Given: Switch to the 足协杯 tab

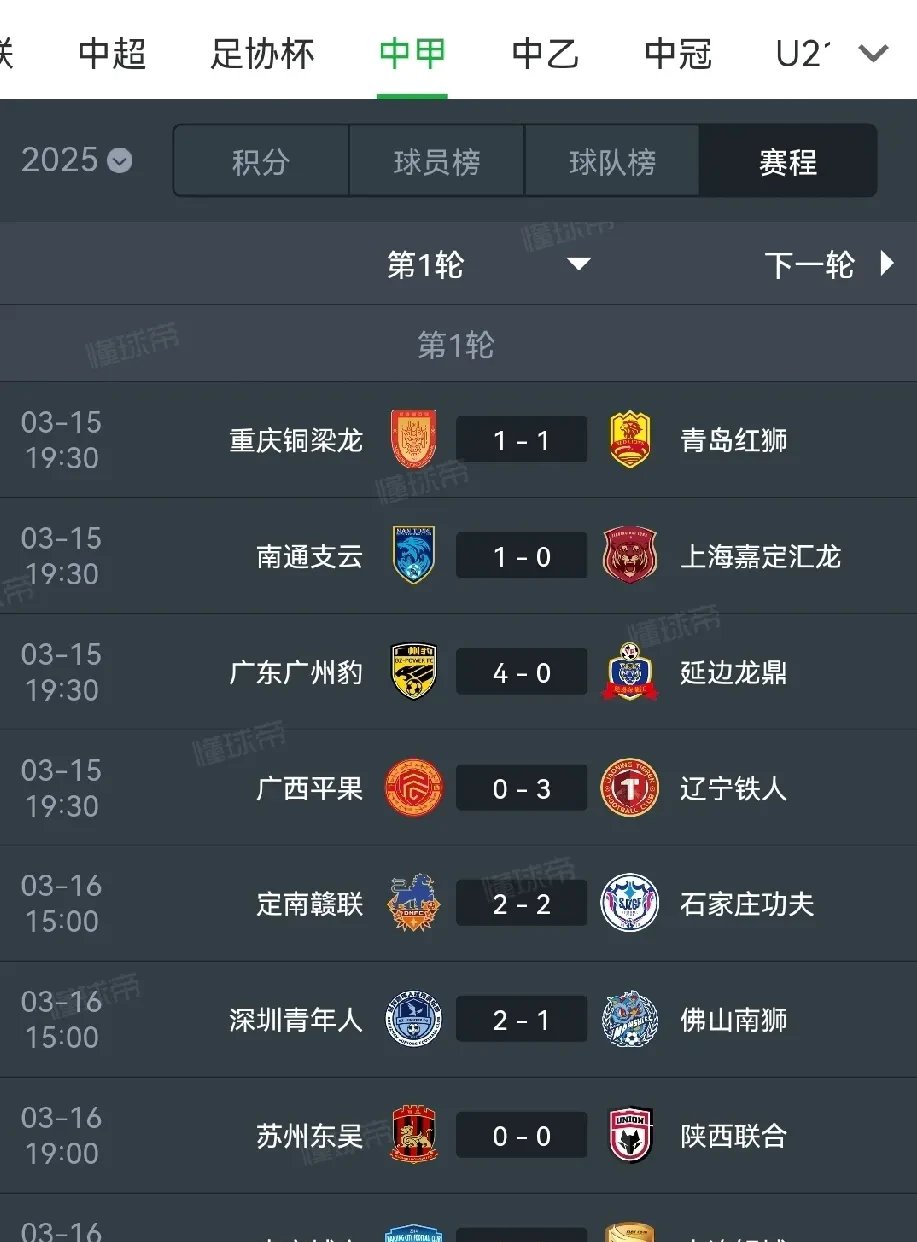Looking at the screenshot, I should click(262, 52).
